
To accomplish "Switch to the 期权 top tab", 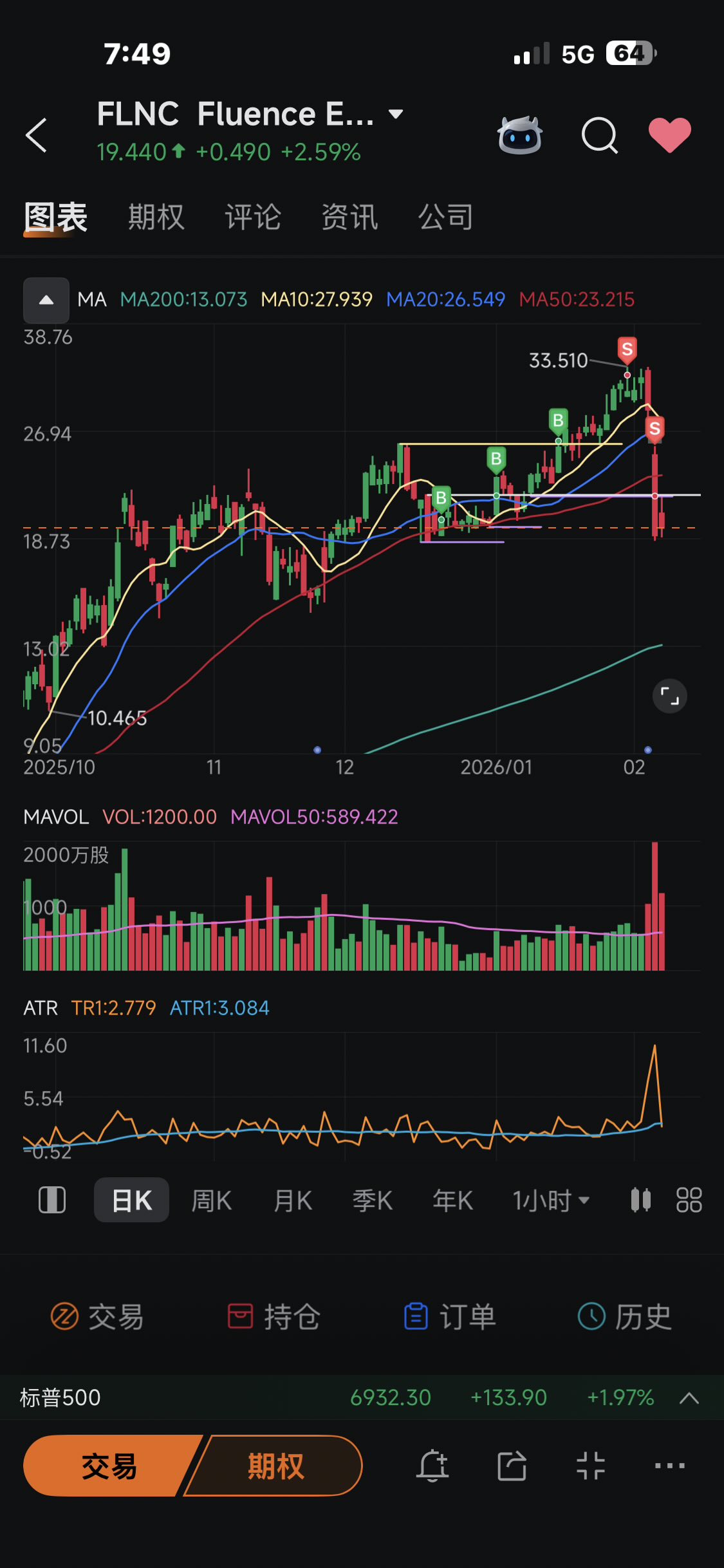I will pyautogui.click(x=156, y=217).
